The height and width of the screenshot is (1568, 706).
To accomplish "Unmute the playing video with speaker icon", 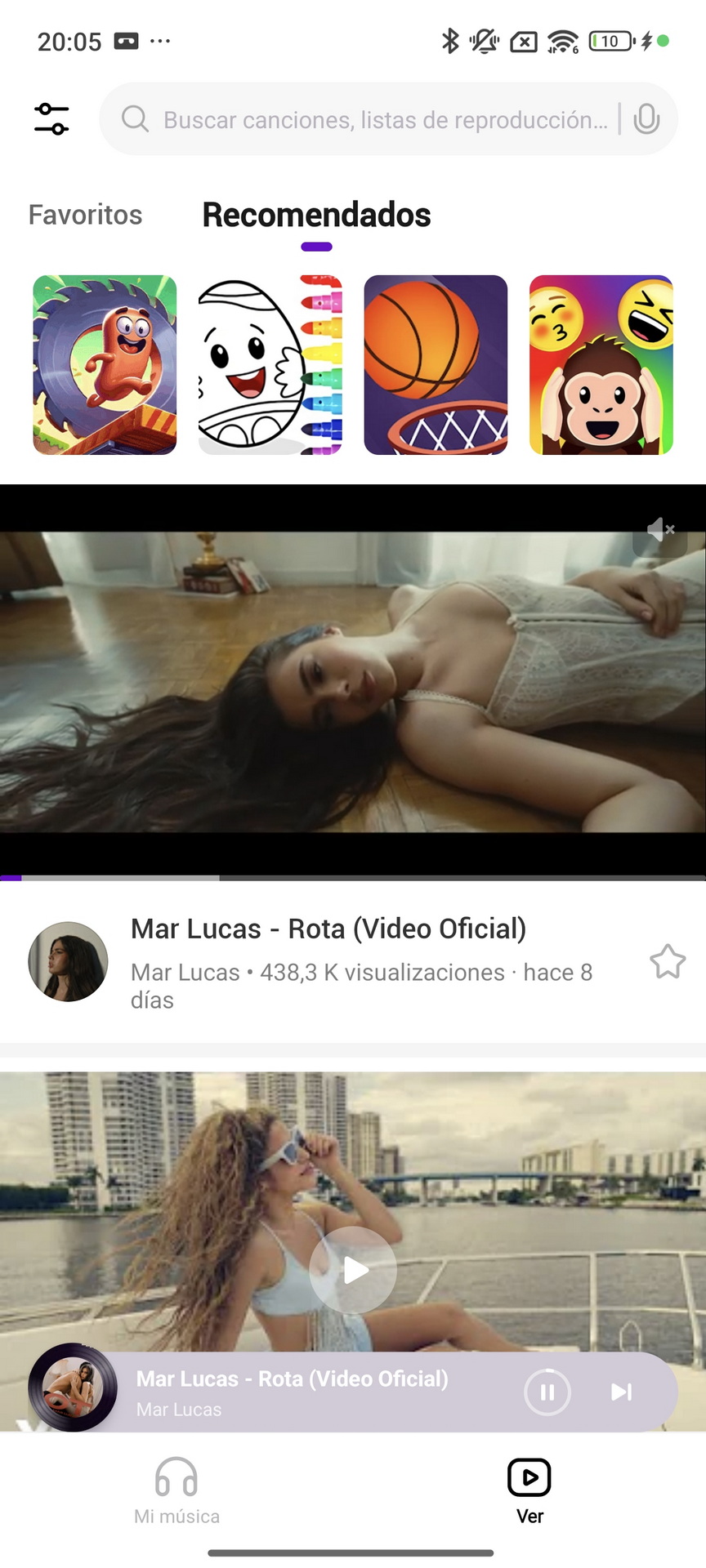I will click(x=660, y=530).
